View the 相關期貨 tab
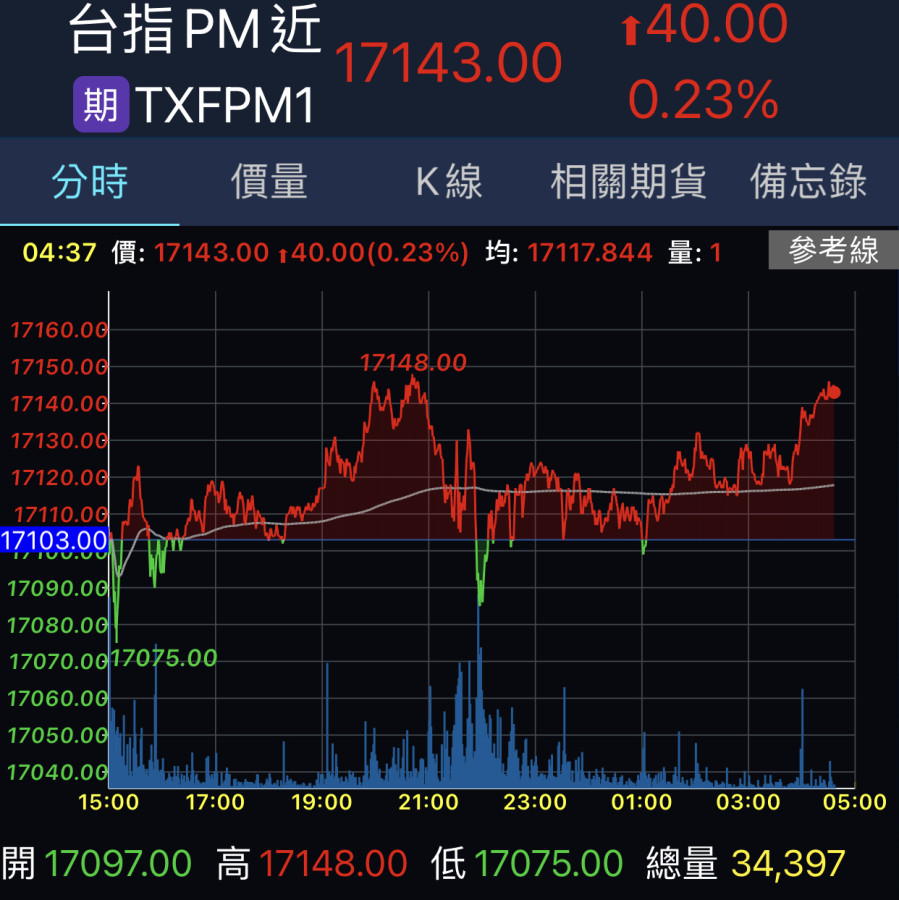Image resolution: width=899 pixels, height=900 pixels. pyautogui.click(x=628, y=183)
